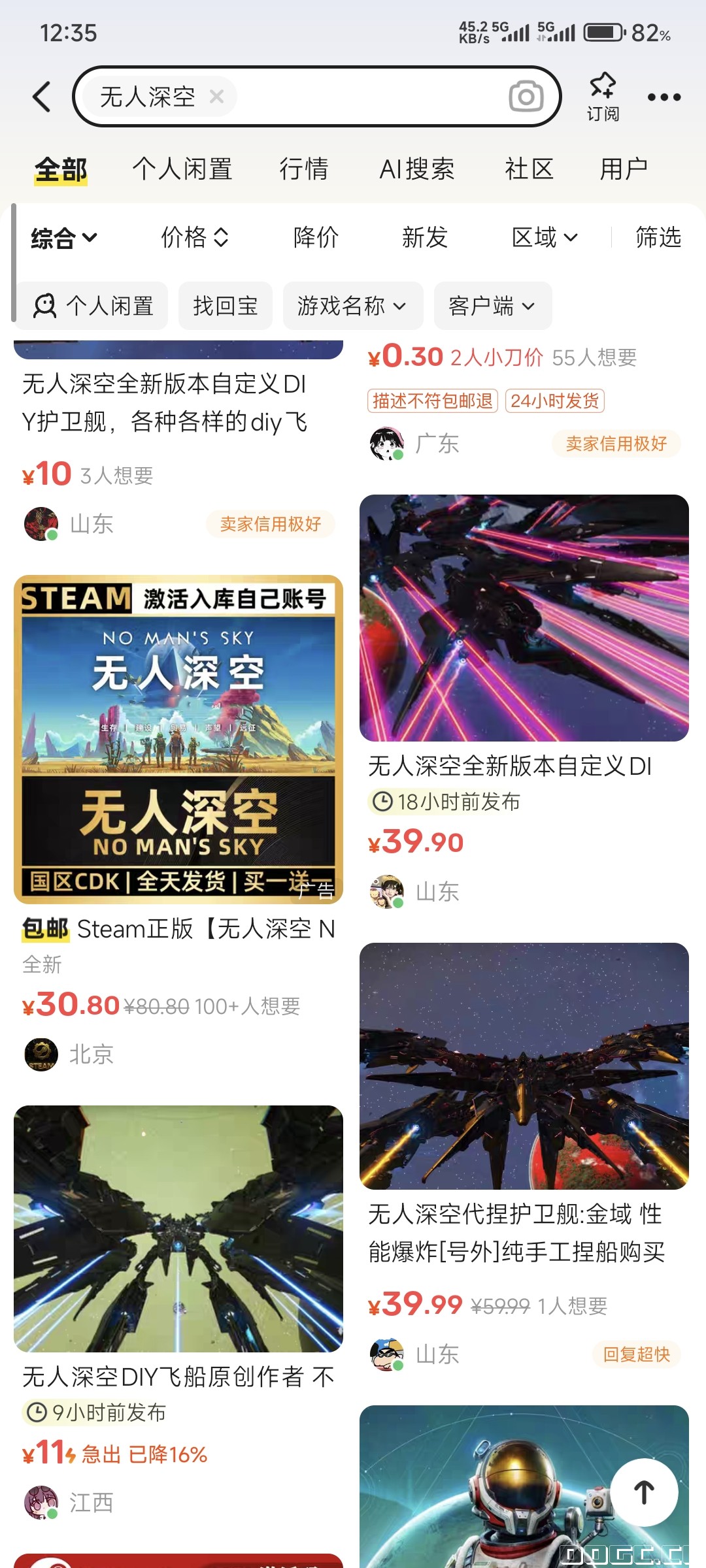Clear the search keyword with the X icon
Image resolution: width=706 pixels, height=1568 pixels.
[217, 97]
